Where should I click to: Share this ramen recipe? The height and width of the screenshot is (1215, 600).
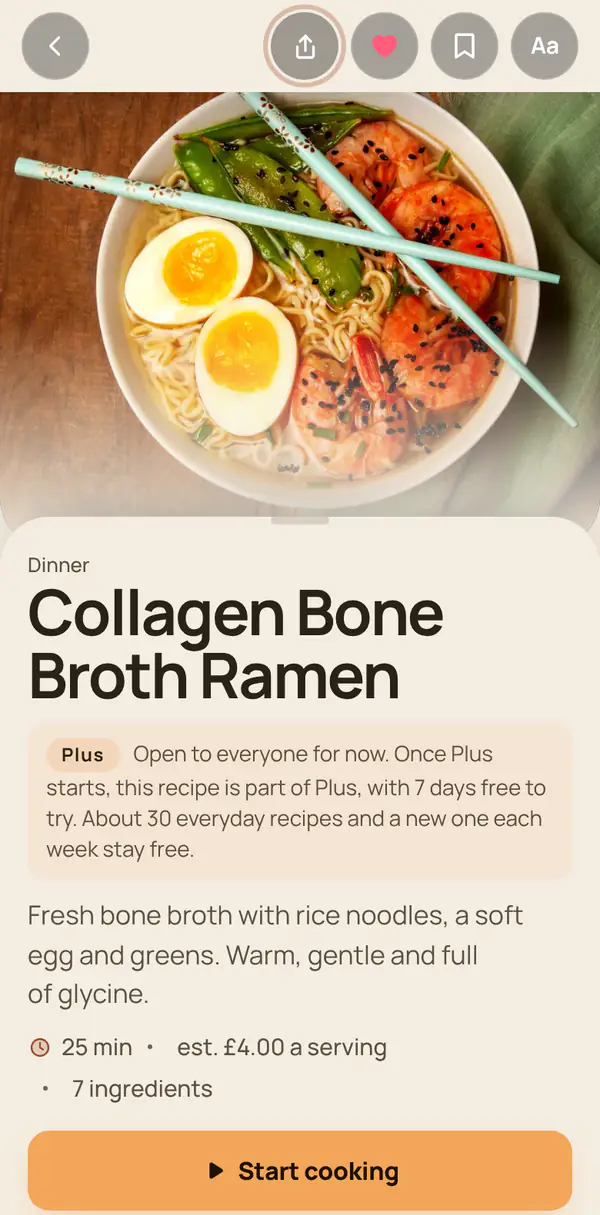[305, 46]
